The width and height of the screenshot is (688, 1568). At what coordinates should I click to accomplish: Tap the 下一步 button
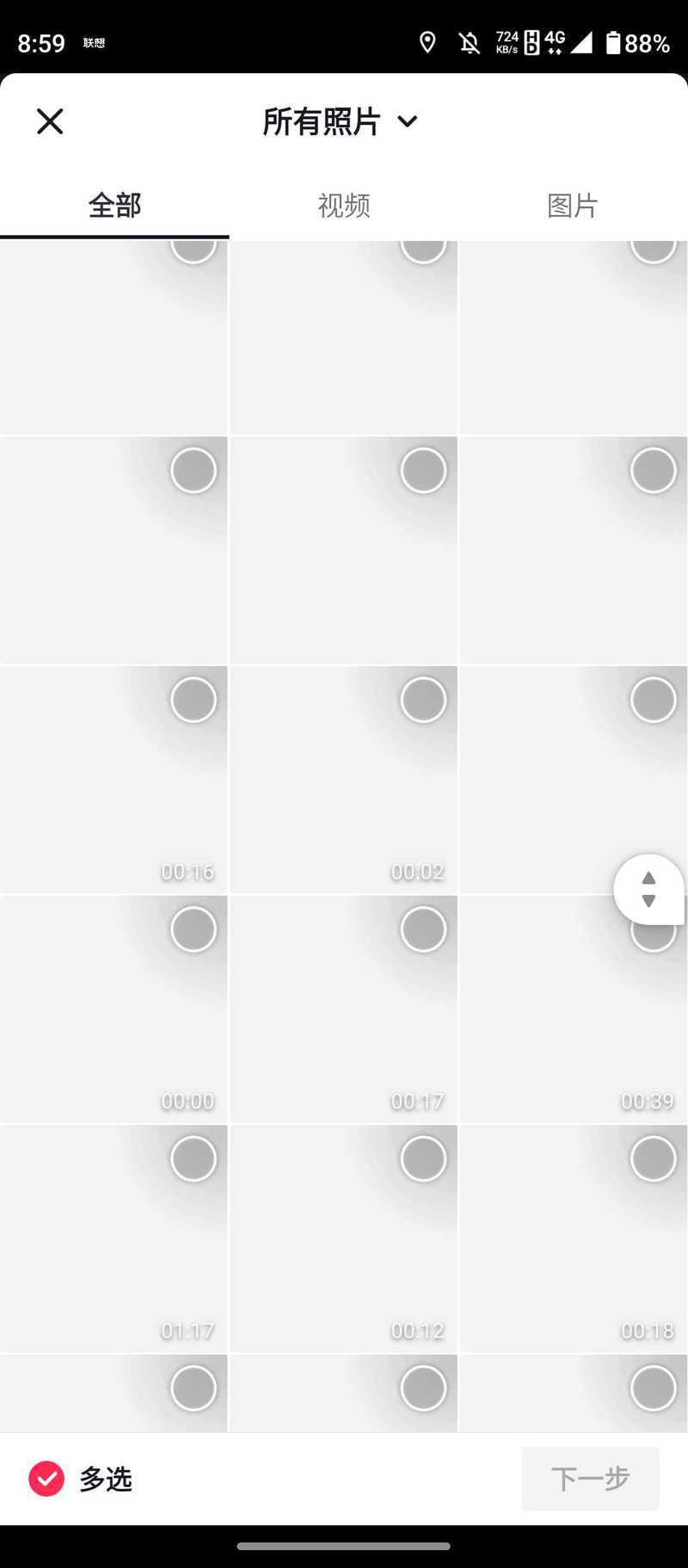pyautogui.click(x=590, y=1478)
